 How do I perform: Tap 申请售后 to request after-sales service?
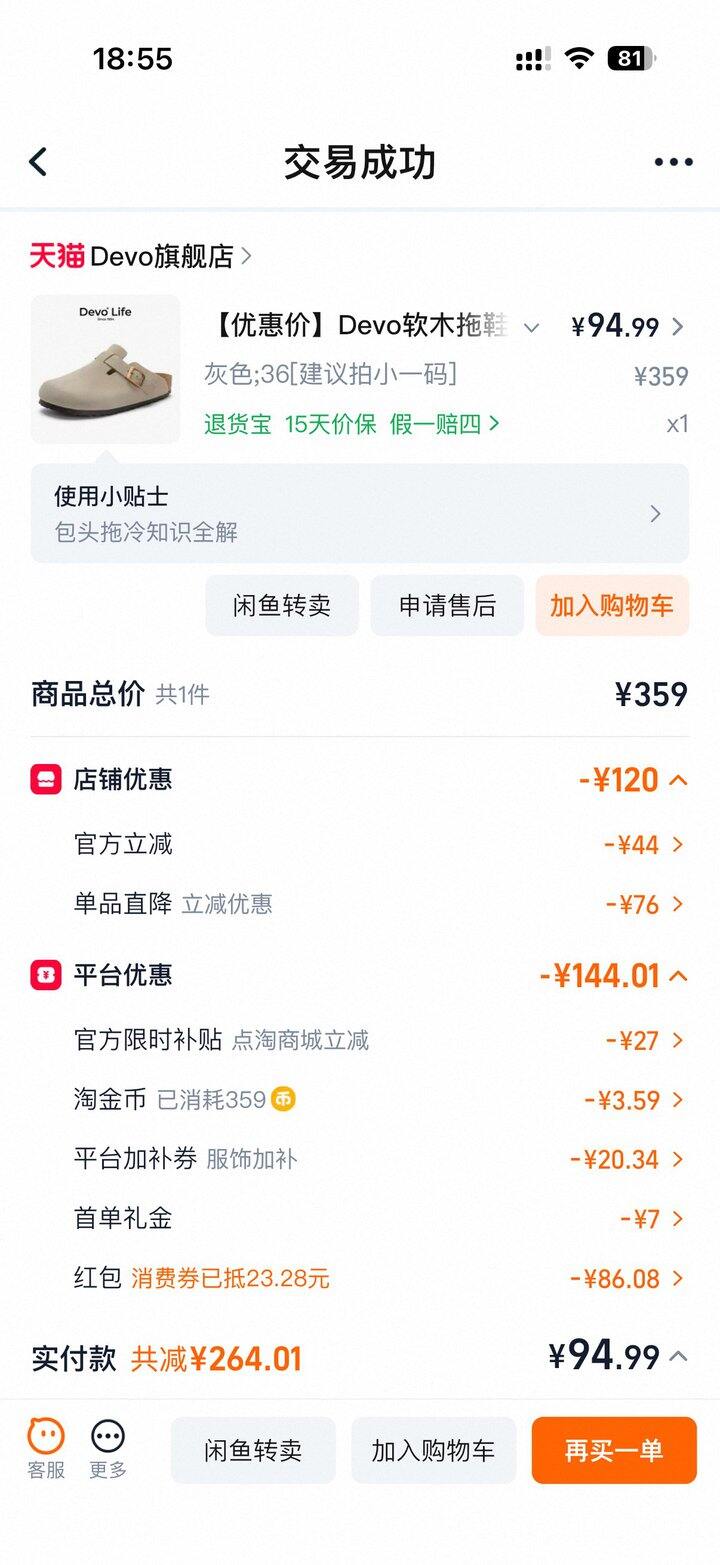point(447,606)
